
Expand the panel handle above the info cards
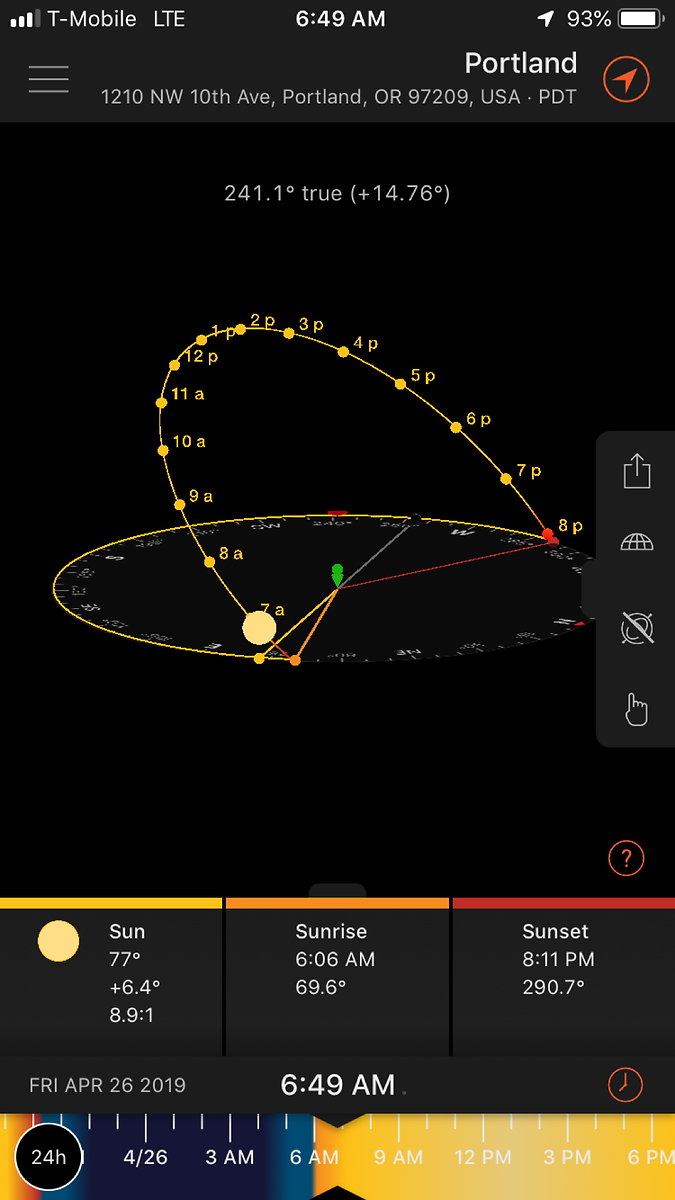point(337,890)
